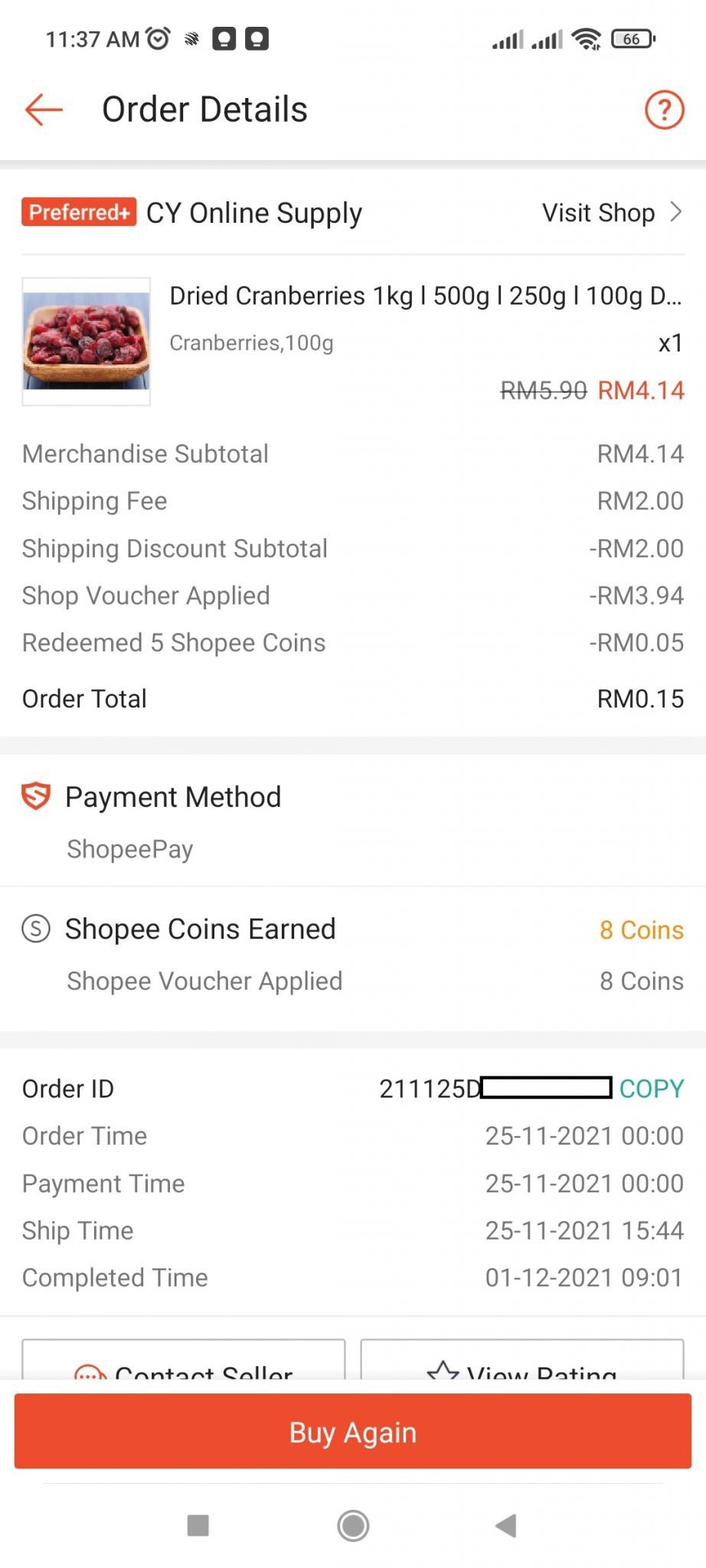The width and height of the screenshot is (706, 1568).
Task: Select the Redeemed 5 Shopee Coins row
Action: (173, 642)
